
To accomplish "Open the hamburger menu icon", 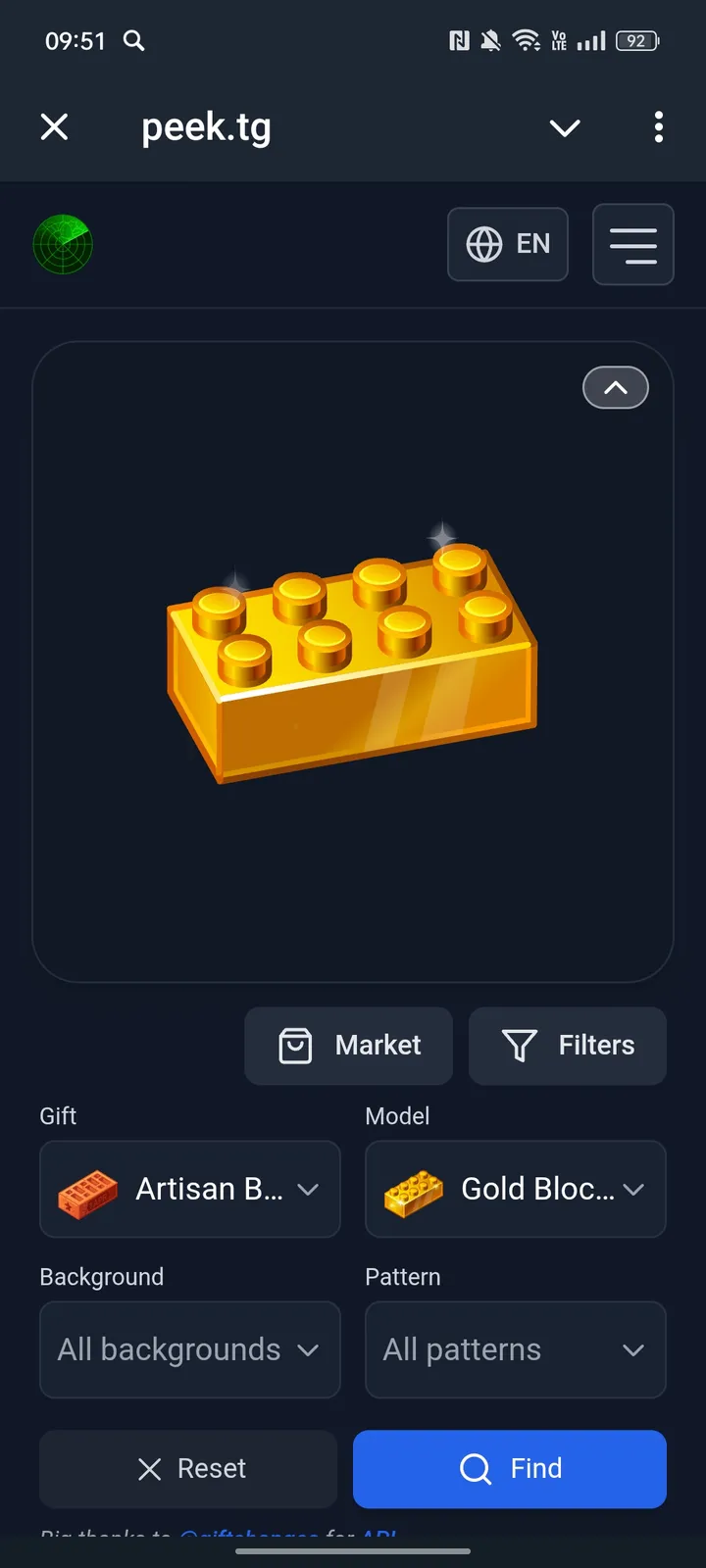I will [x=632, y=244].
